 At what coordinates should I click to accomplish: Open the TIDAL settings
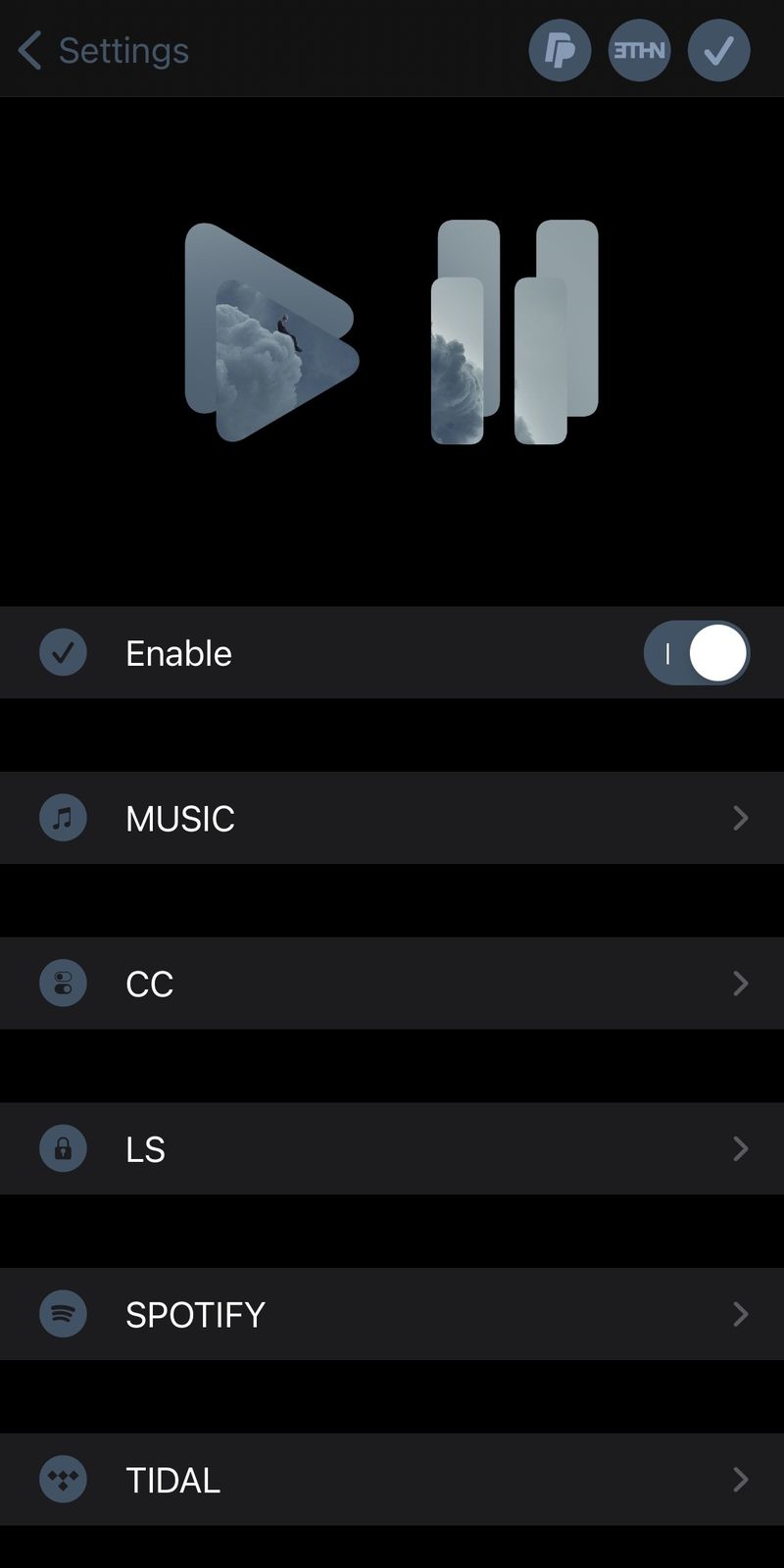point(392,1479)
